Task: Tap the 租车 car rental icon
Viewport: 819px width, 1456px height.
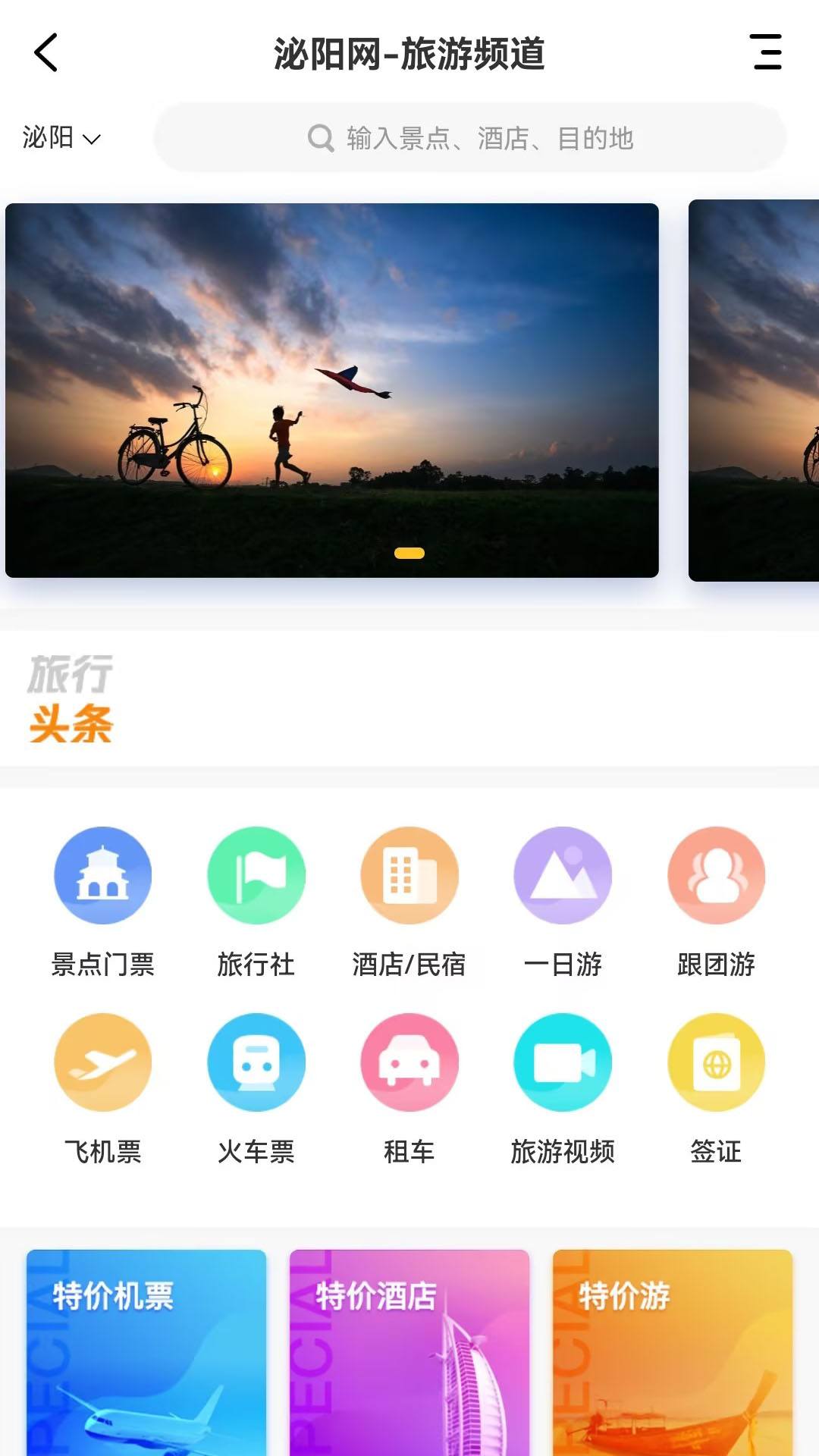Action: tap(409, 1062)
